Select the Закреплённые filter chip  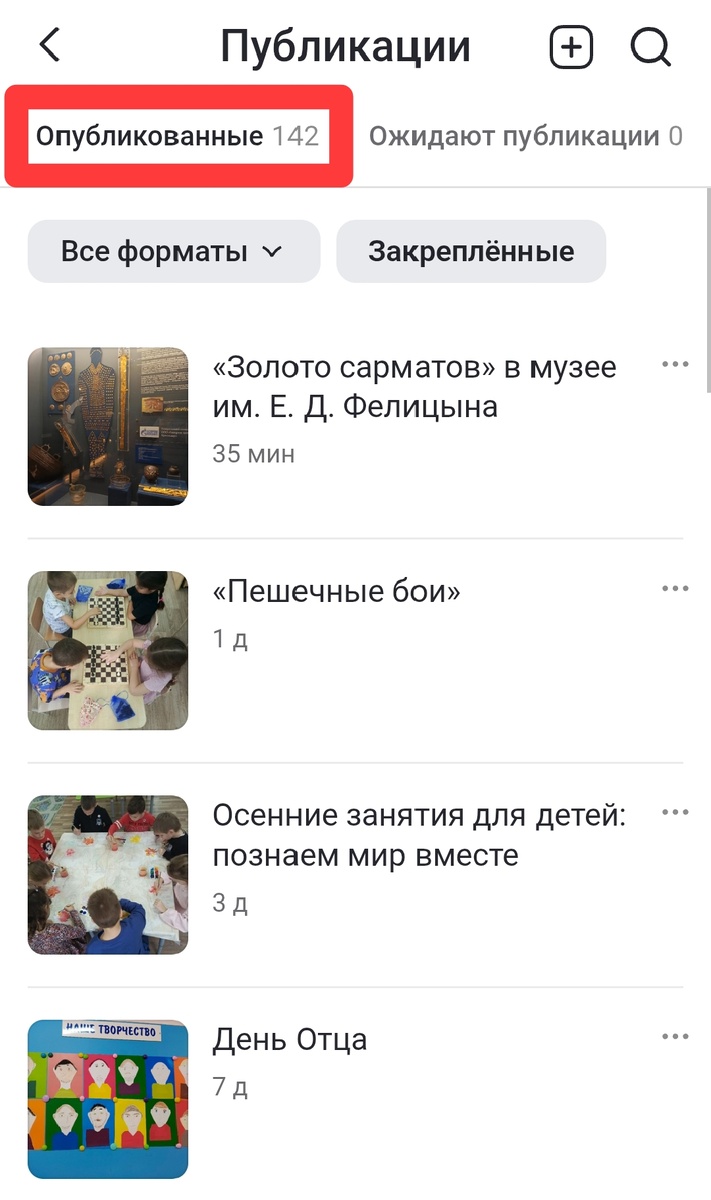(471, 252)
